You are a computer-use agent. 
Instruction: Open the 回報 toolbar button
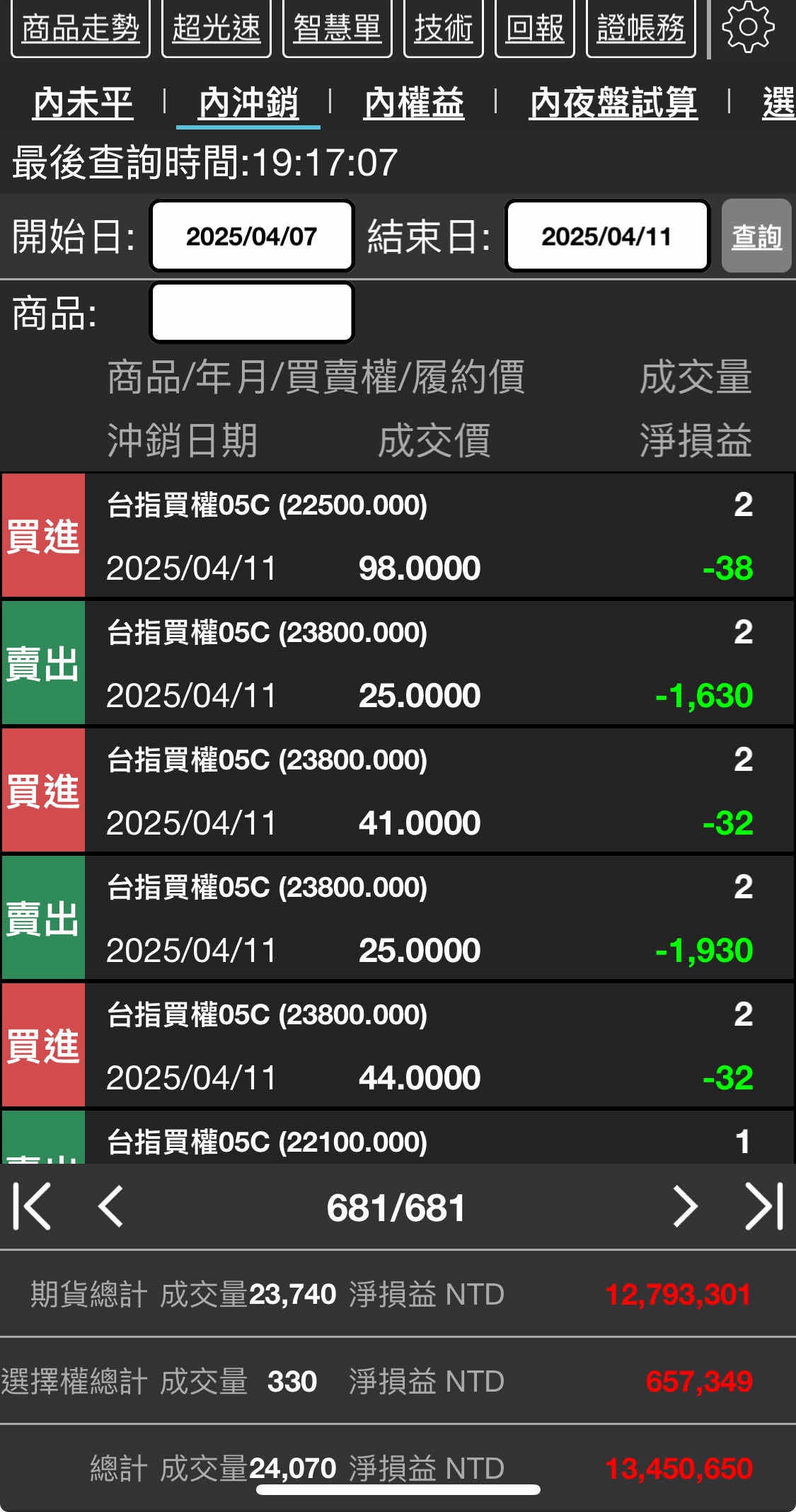pyautogui.click(x=535, y=28)
